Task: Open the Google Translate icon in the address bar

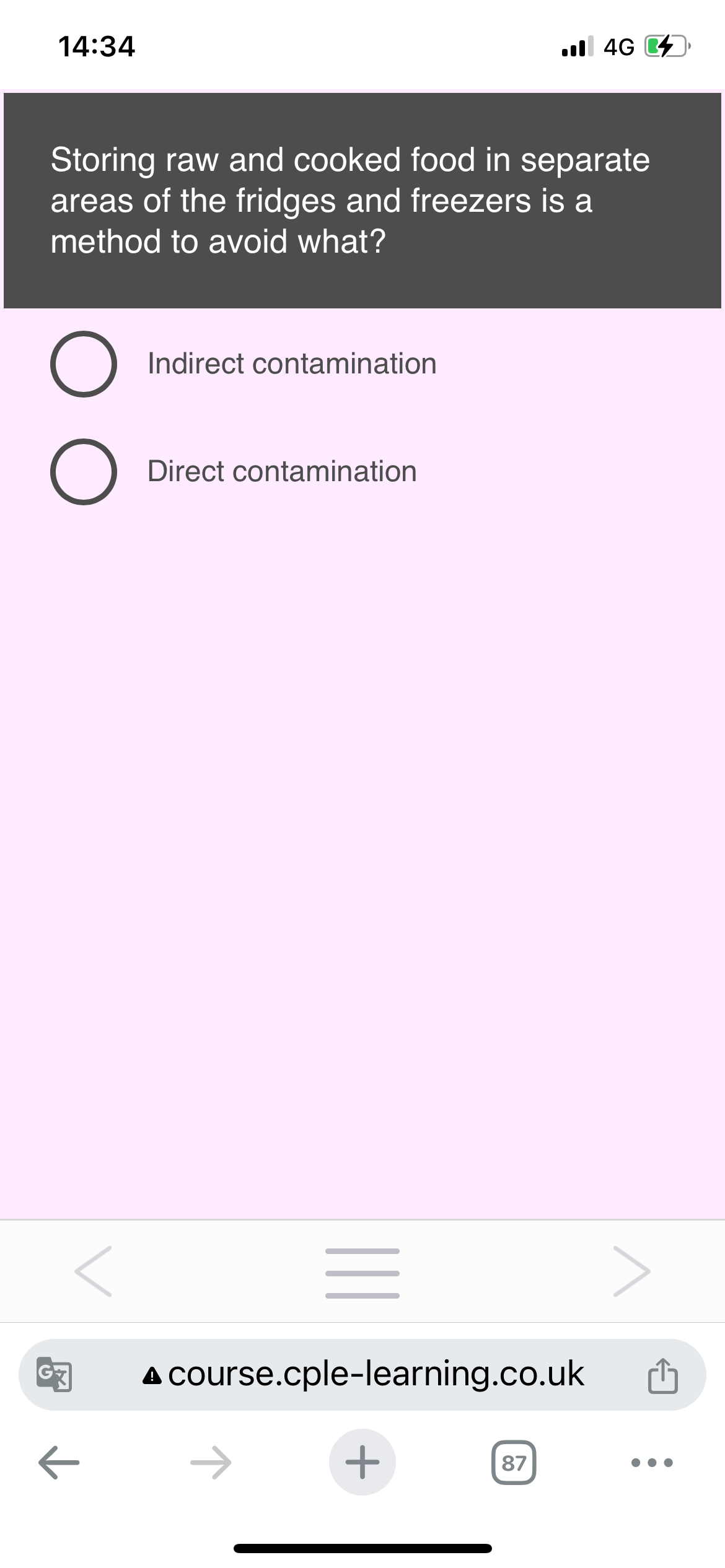Action: (53, 1374)
